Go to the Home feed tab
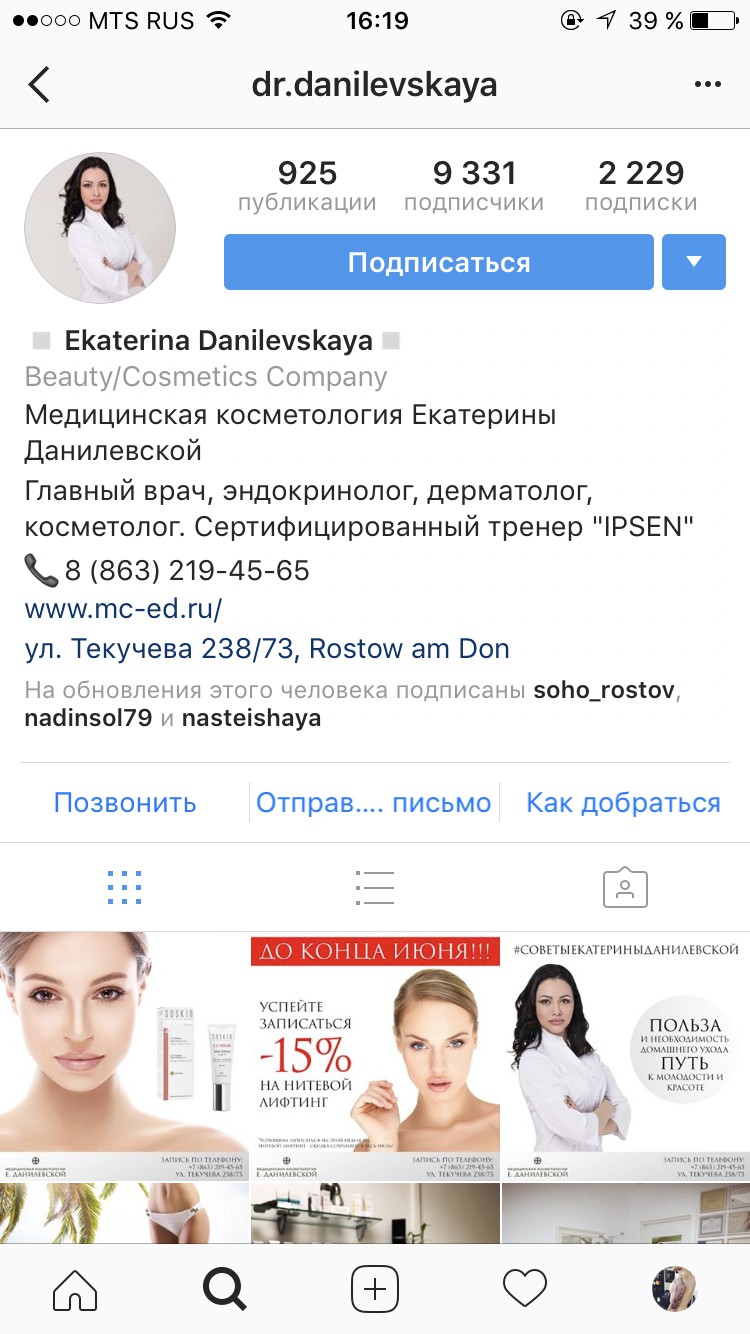This screenshot has height=1334, width=750. pos(75,1289)
